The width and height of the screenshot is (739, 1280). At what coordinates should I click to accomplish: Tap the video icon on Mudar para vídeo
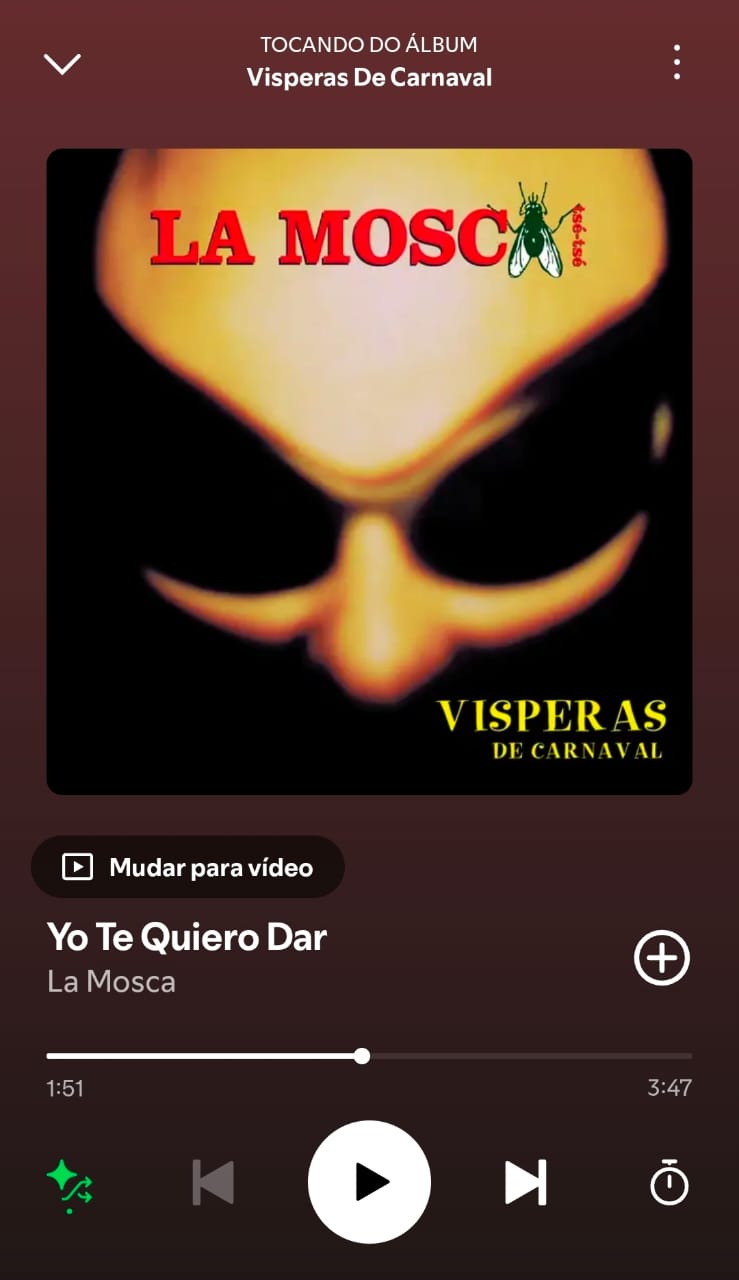pyautogui.click(x=77, y=866)
